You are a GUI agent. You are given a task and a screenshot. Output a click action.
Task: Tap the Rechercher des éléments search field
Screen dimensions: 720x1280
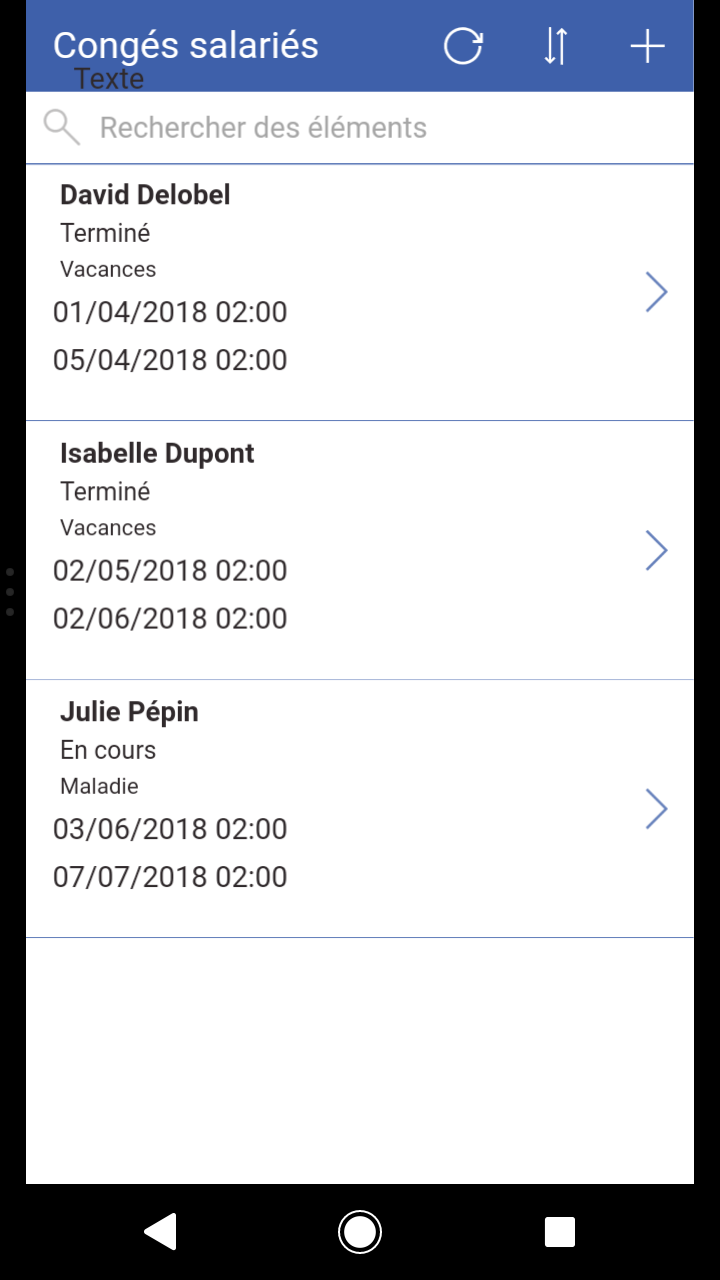pos(360,128)
